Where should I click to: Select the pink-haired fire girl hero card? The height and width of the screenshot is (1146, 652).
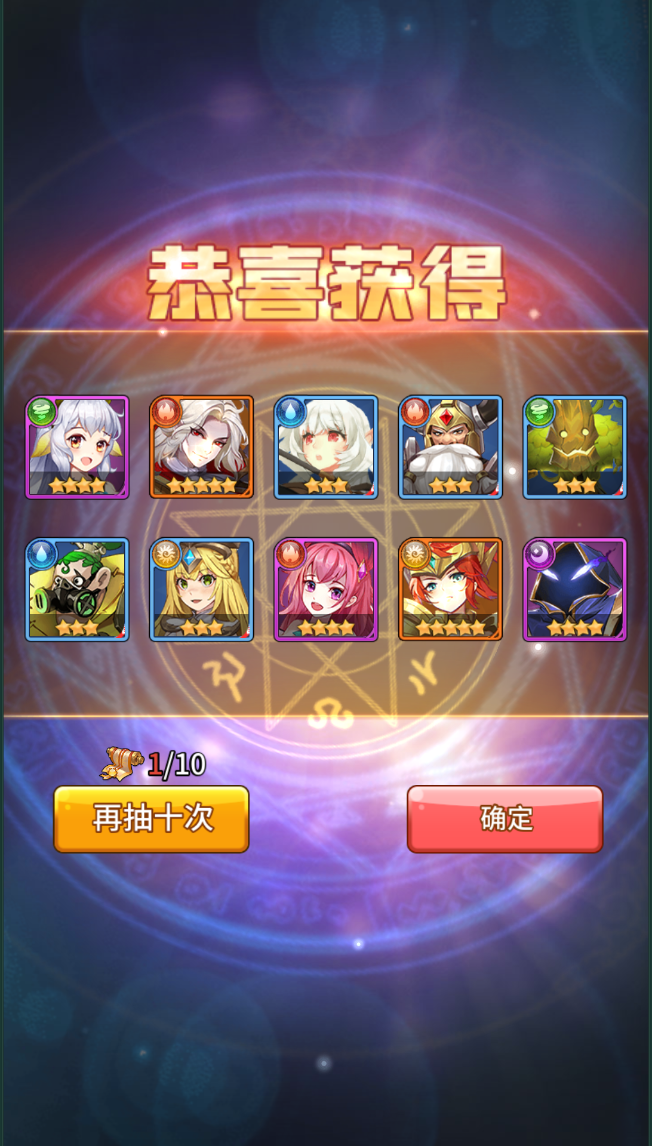[326, 590]
